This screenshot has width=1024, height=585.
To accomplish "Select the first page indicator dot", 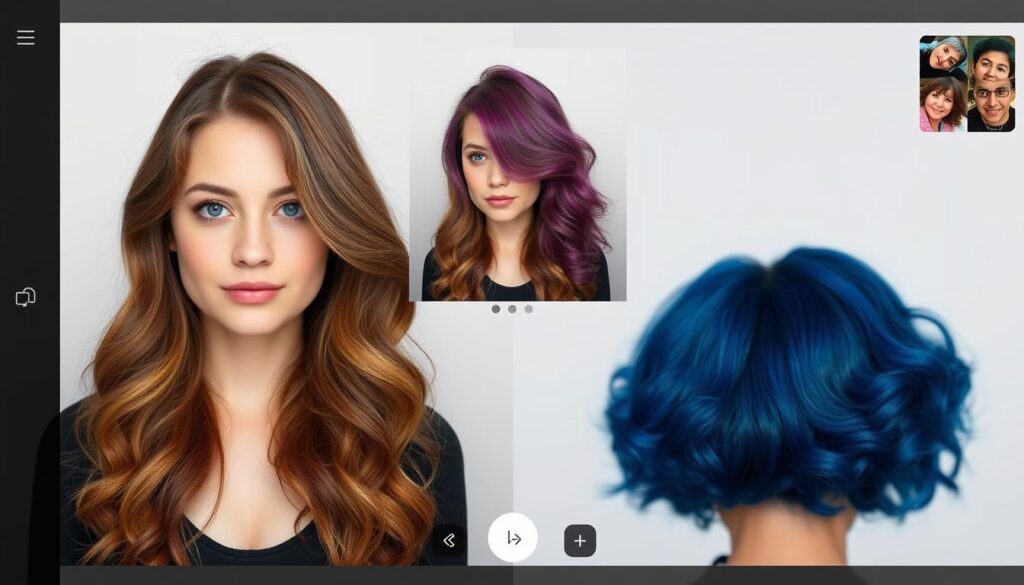I will [496, 309].
